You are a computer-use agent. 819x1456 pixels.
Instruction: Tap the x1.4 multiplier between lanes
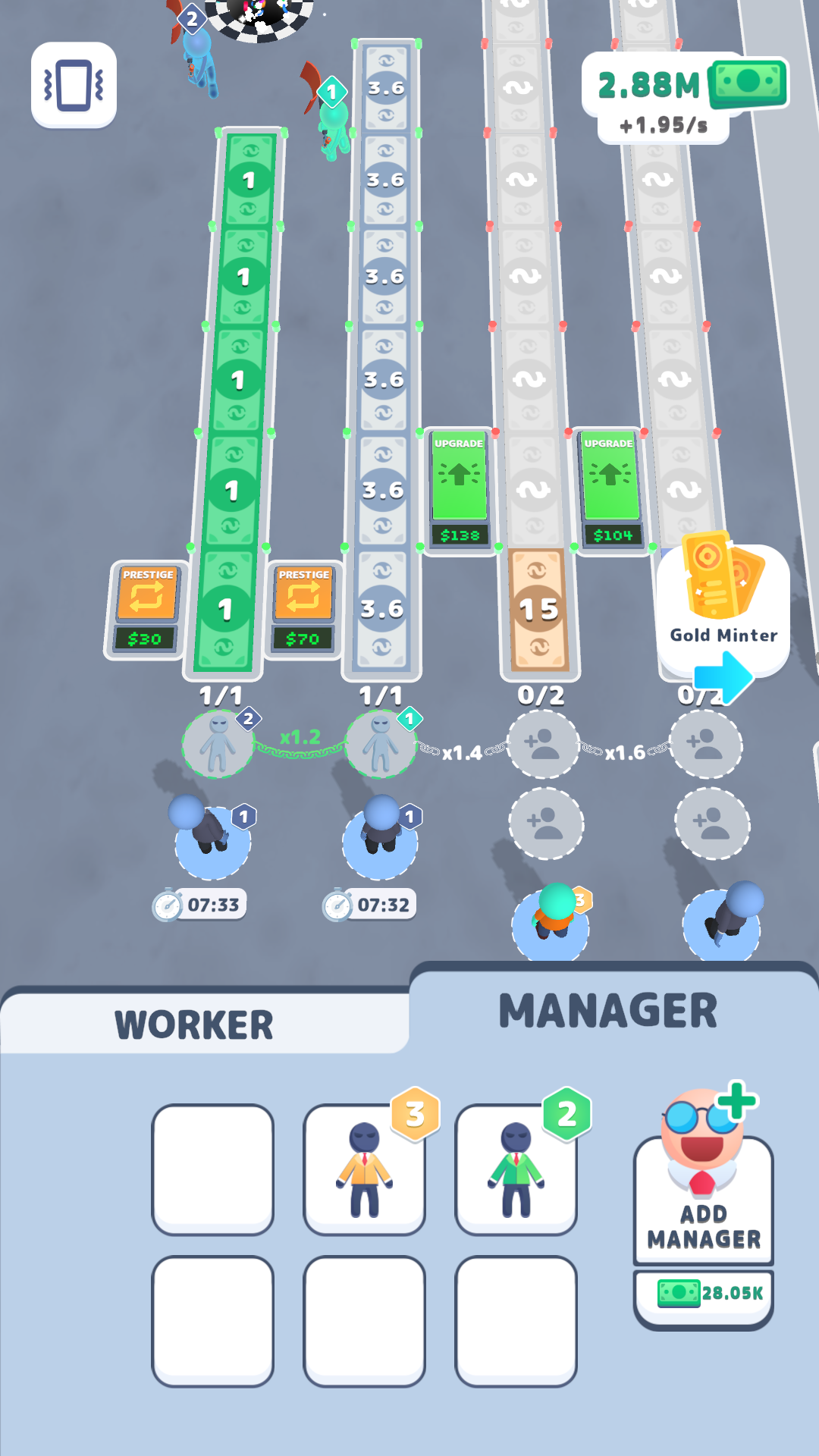pos(460,752)
